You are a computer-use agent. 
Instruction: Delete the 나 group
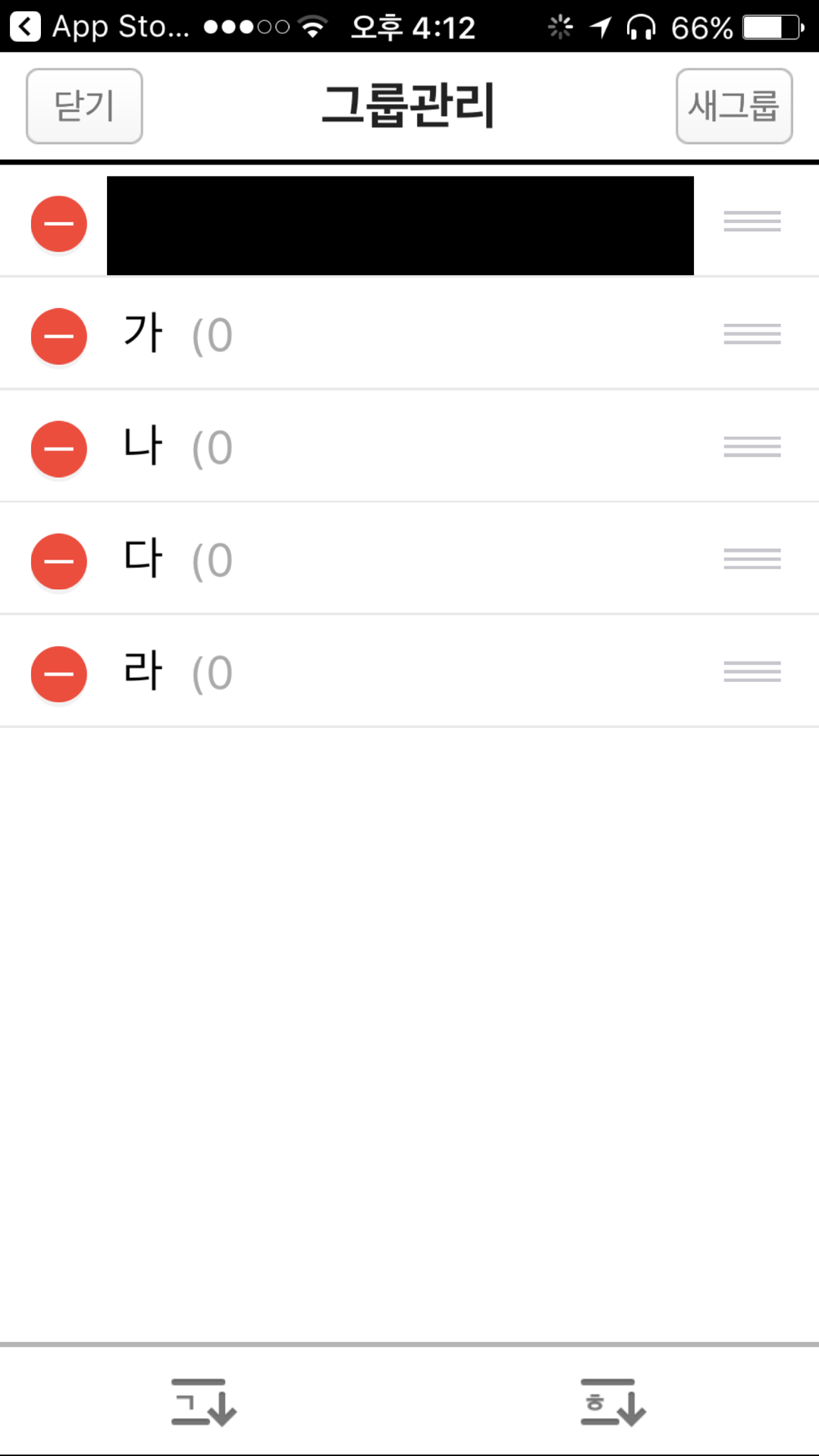[x=58, y=448]
